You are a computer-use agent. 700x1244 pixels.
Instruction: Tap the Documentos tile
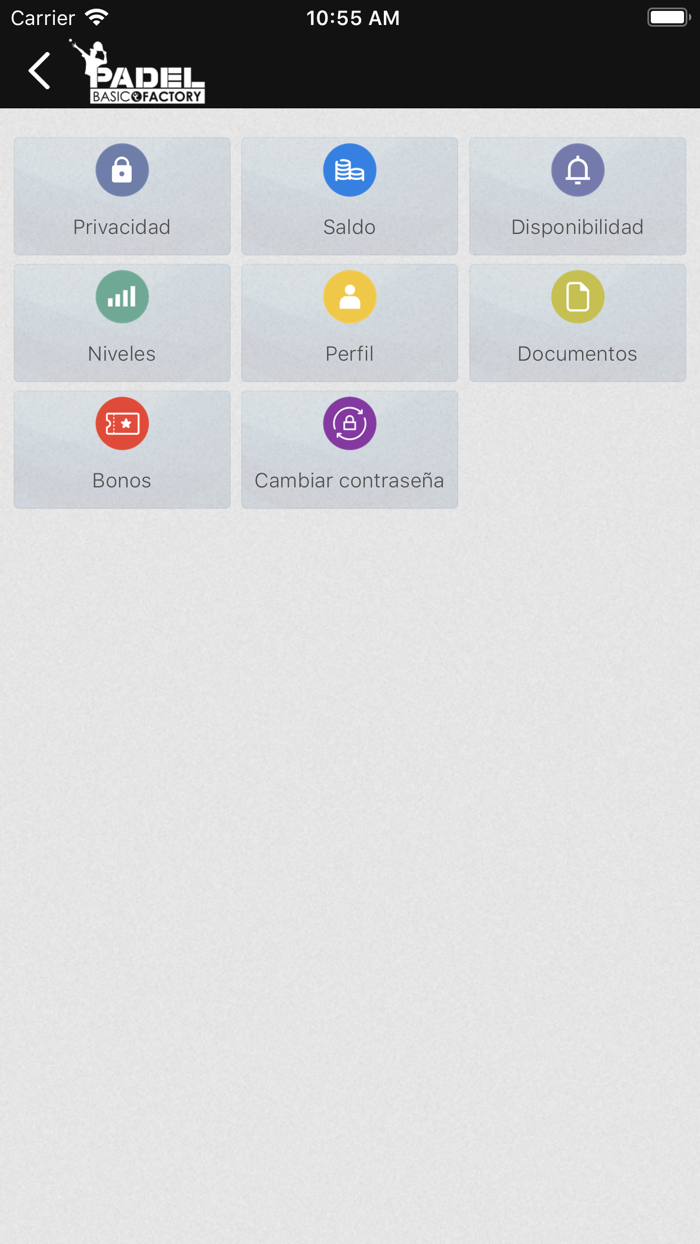(x=577, y=322)
